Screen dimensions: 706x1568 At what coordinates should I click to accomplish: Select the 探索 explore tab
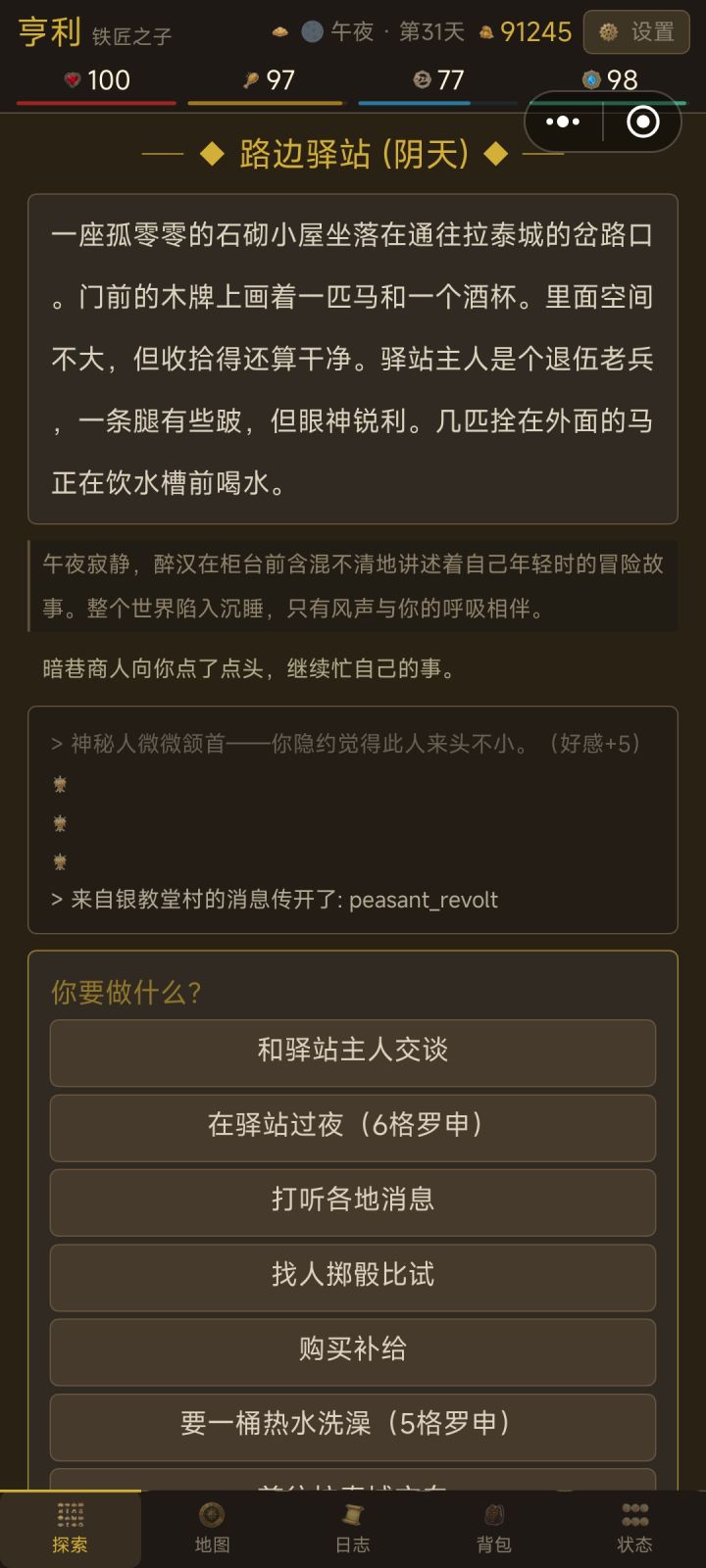[71, 1527]
